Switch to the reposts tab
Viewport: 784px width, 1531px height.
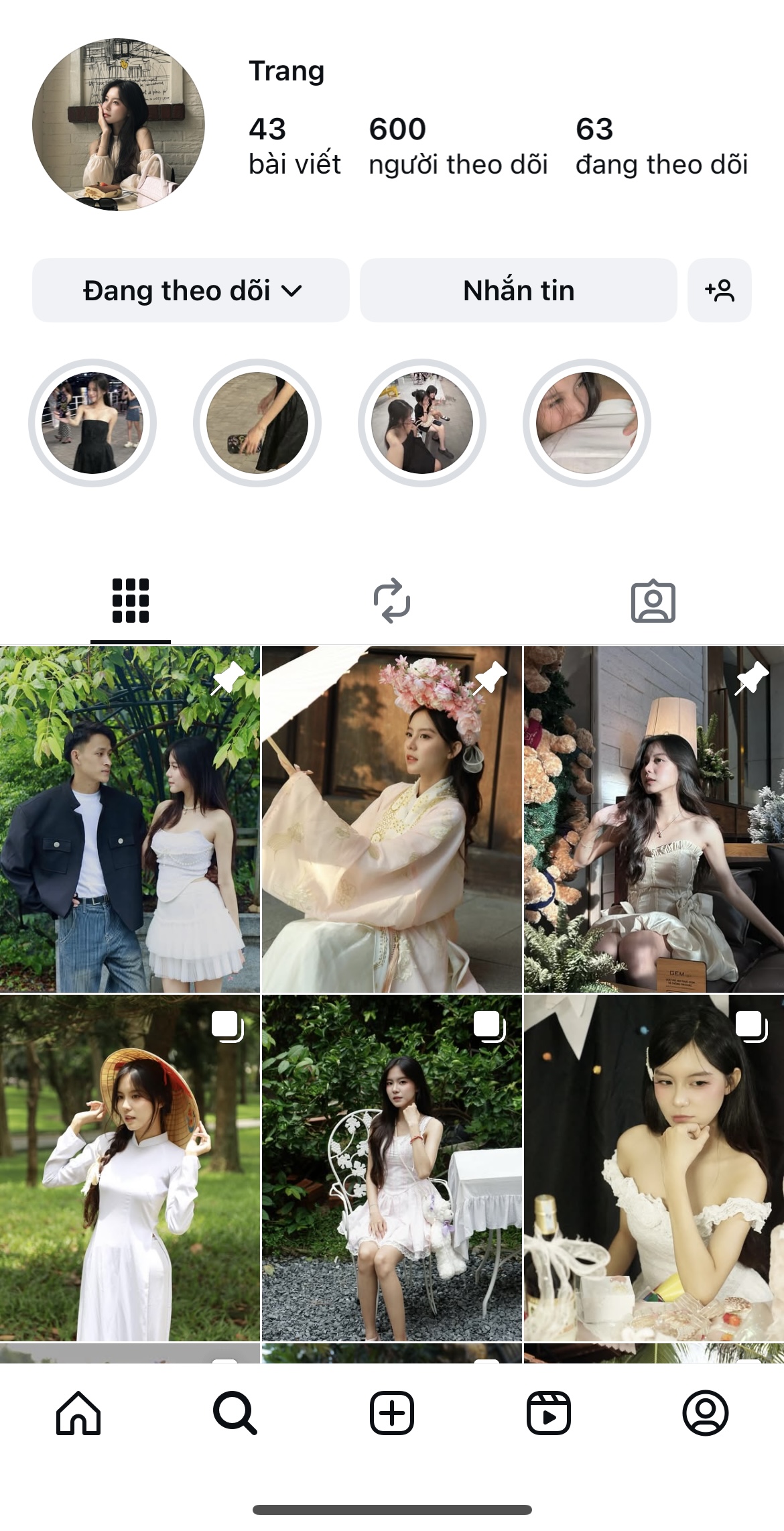click(392, 601)
